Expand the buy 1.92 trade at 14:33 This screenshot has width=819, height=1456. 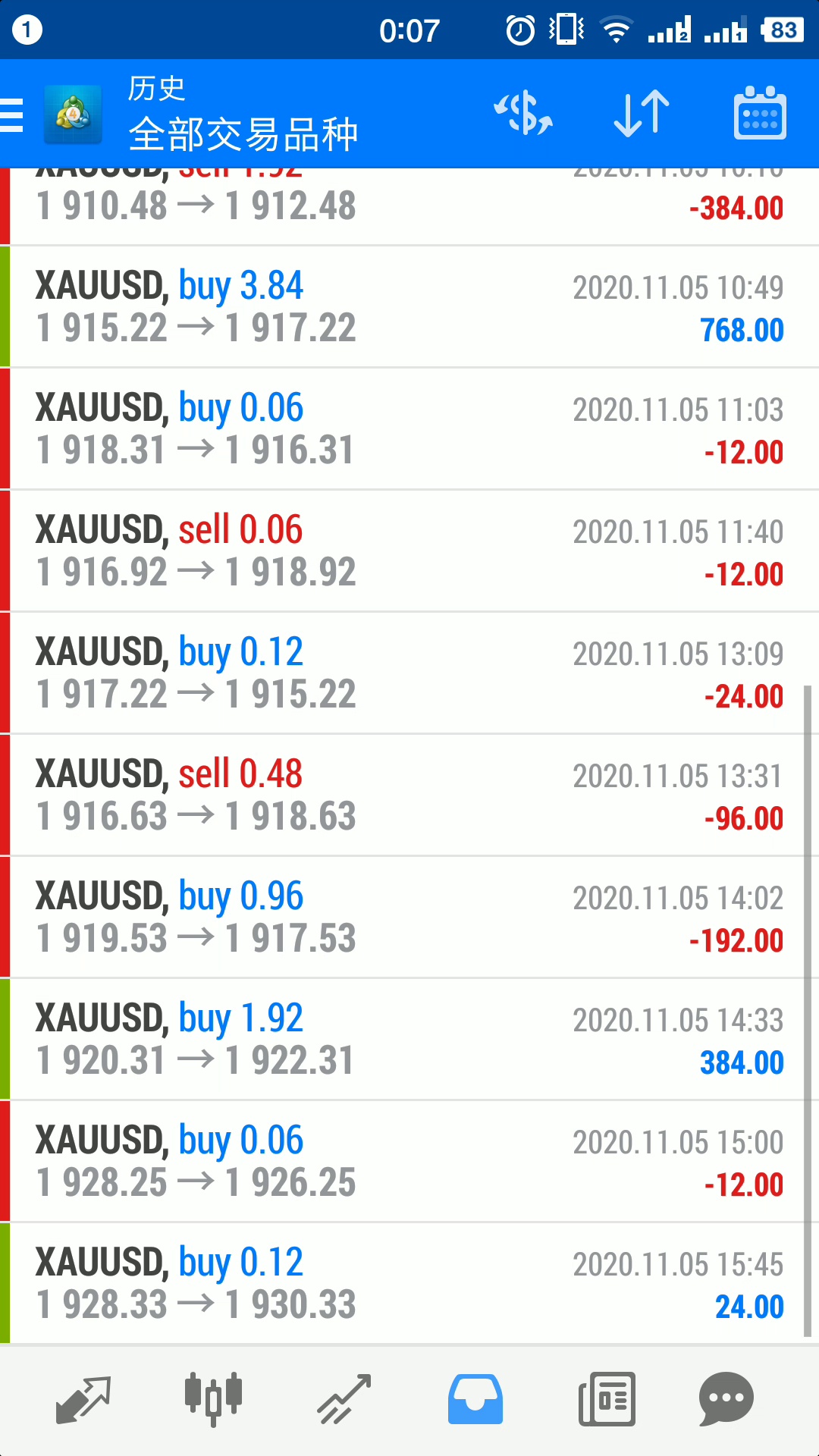click(409, 1040)
